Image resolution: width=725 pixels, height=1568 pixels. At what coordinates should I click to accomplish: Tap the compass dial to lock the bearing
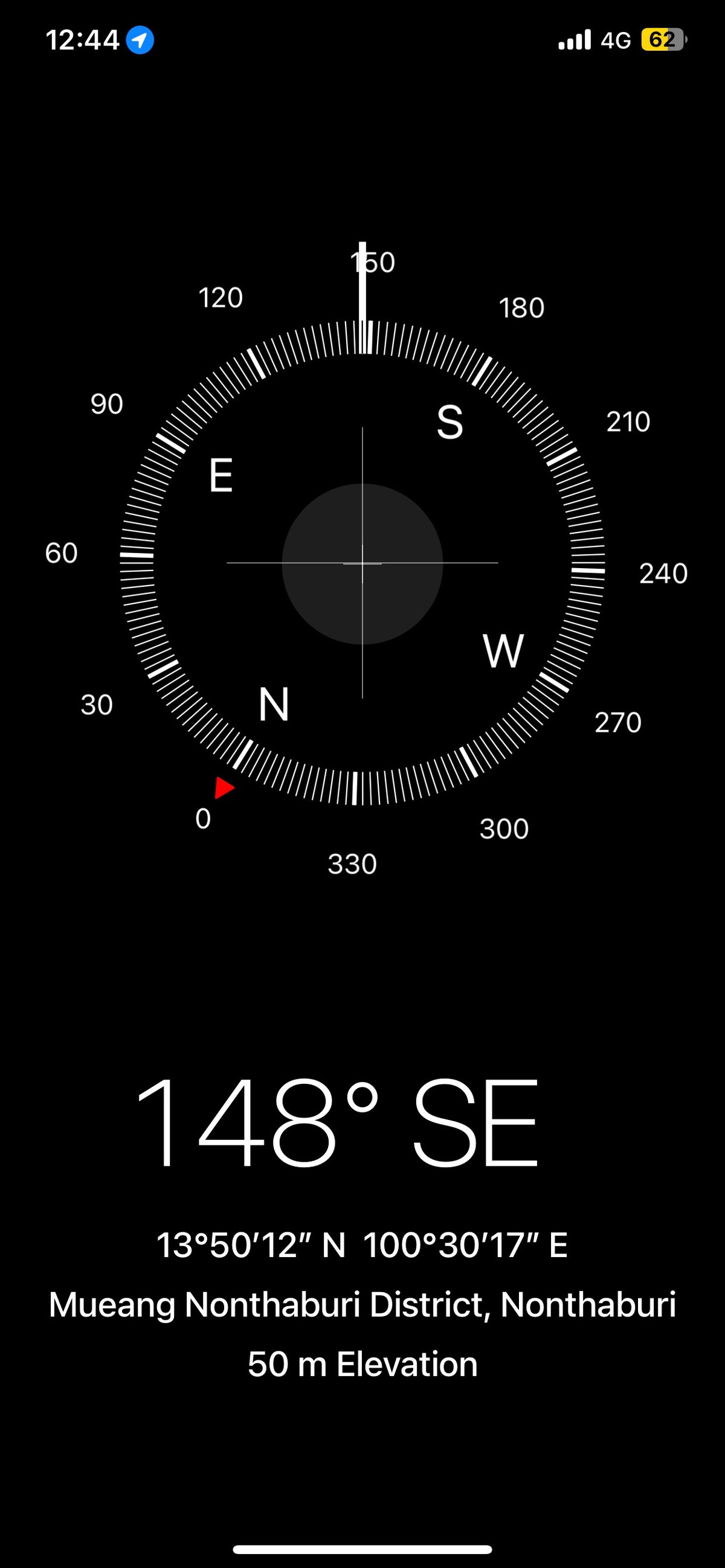point(362,564)
